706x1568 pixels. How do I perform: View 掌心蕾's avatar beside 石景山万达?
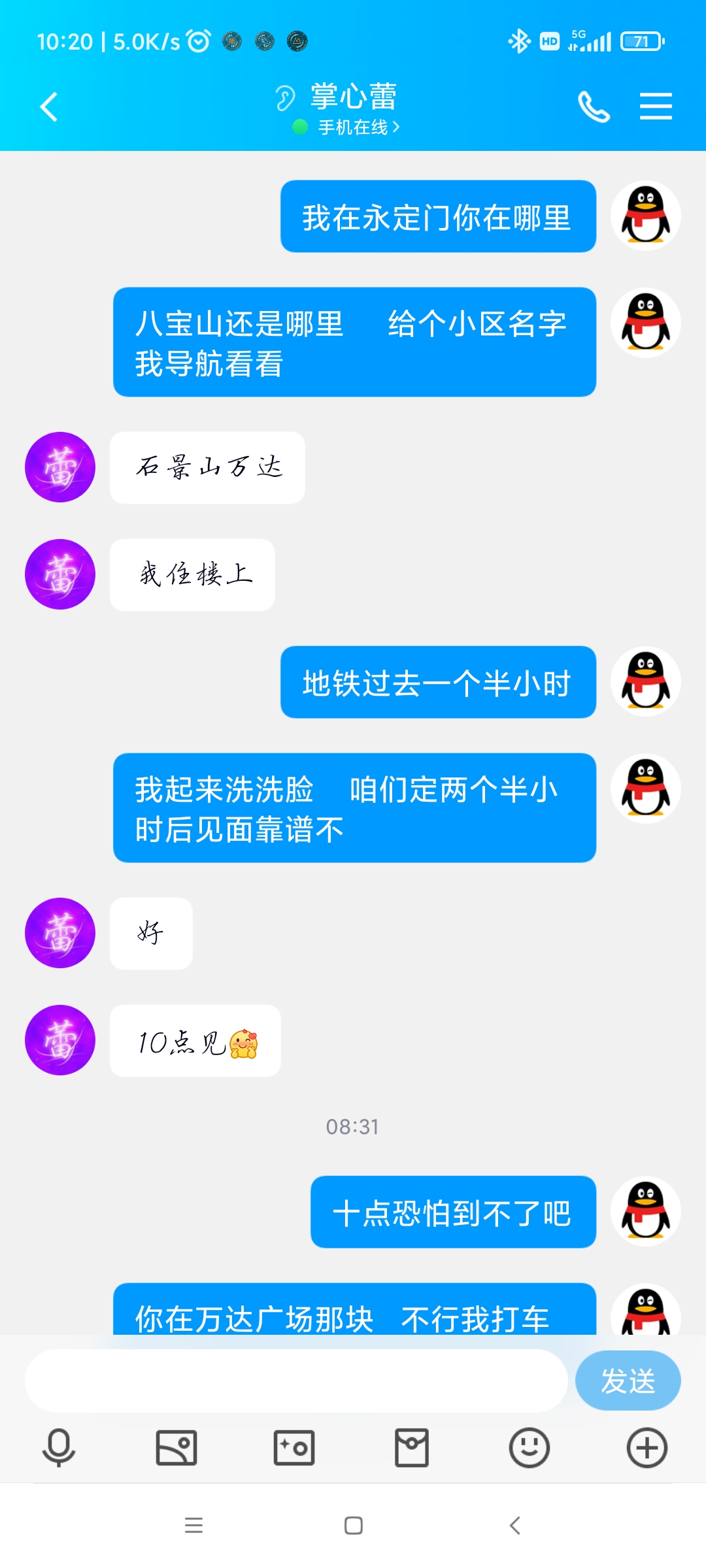pyautogui.click(x=60, y=467)
